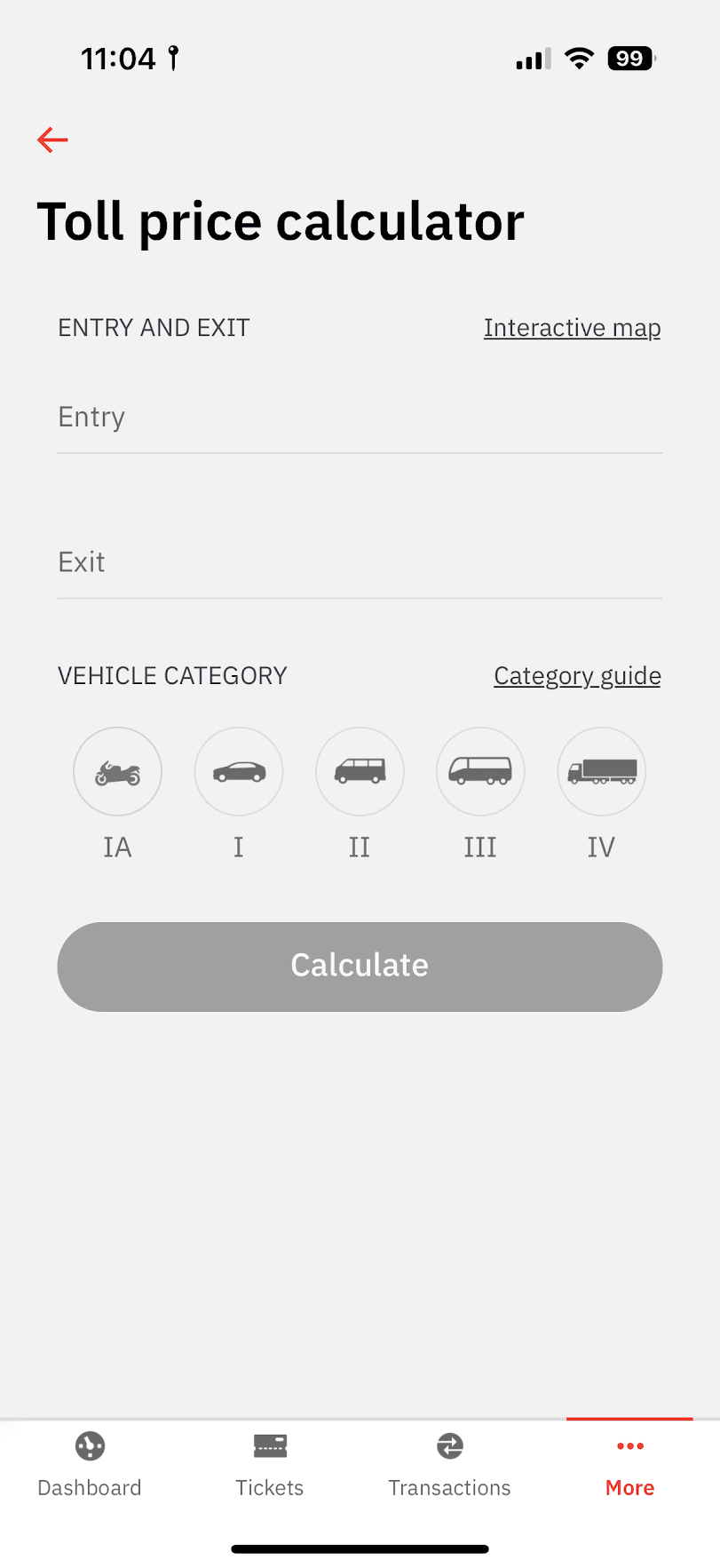Tap the Entry field
The width and height of the screenshot is (720, 1568).
click(360, 418)
